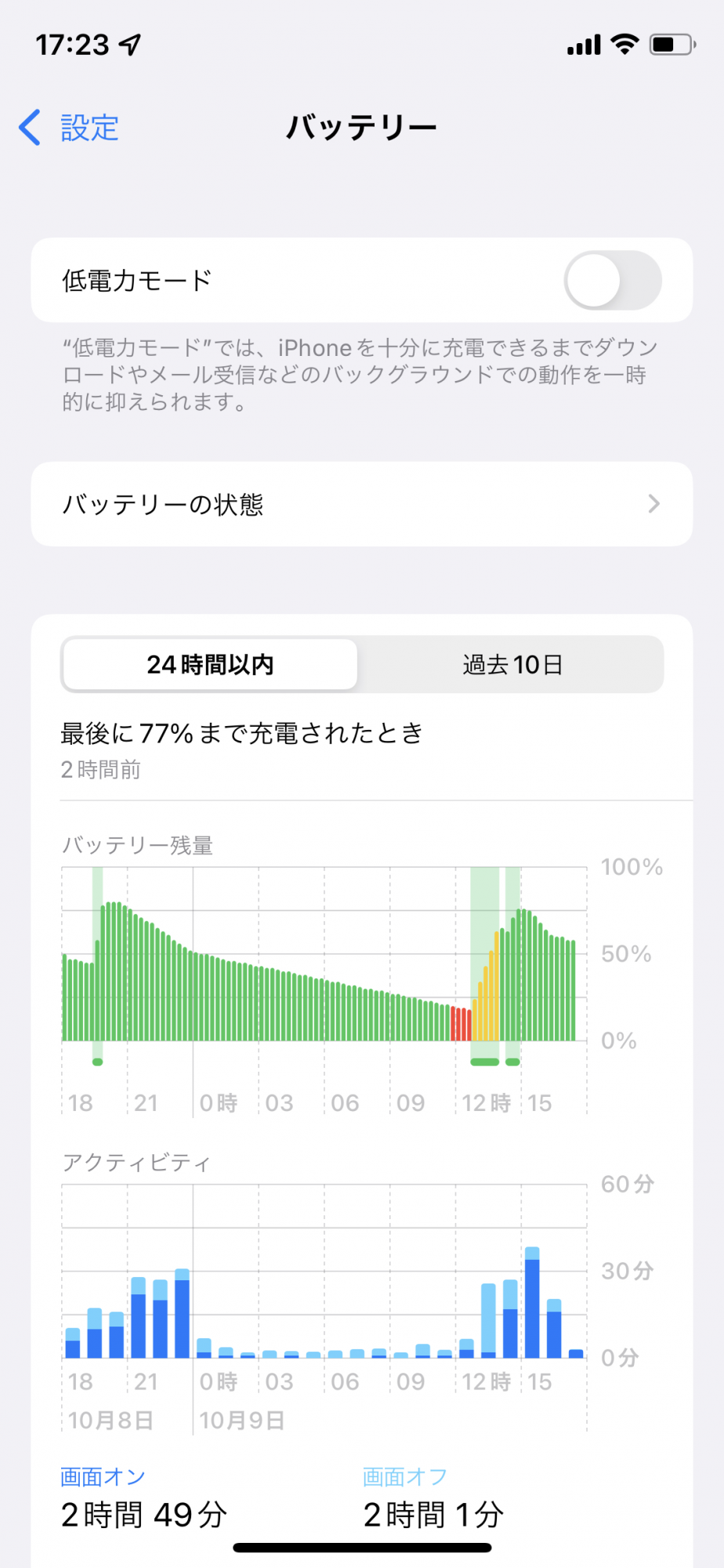Switch to the 過去10日 segment
Screen dimensions: 724x1568
[512, 665]
